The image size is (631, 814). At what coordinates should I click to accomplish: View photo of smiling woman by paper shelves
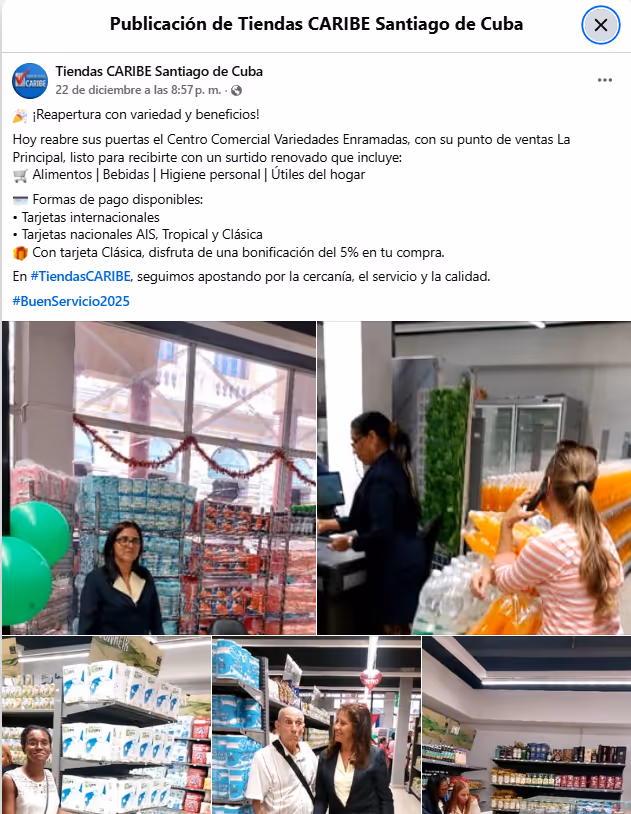pyautogui.click(x=105, y=725)
